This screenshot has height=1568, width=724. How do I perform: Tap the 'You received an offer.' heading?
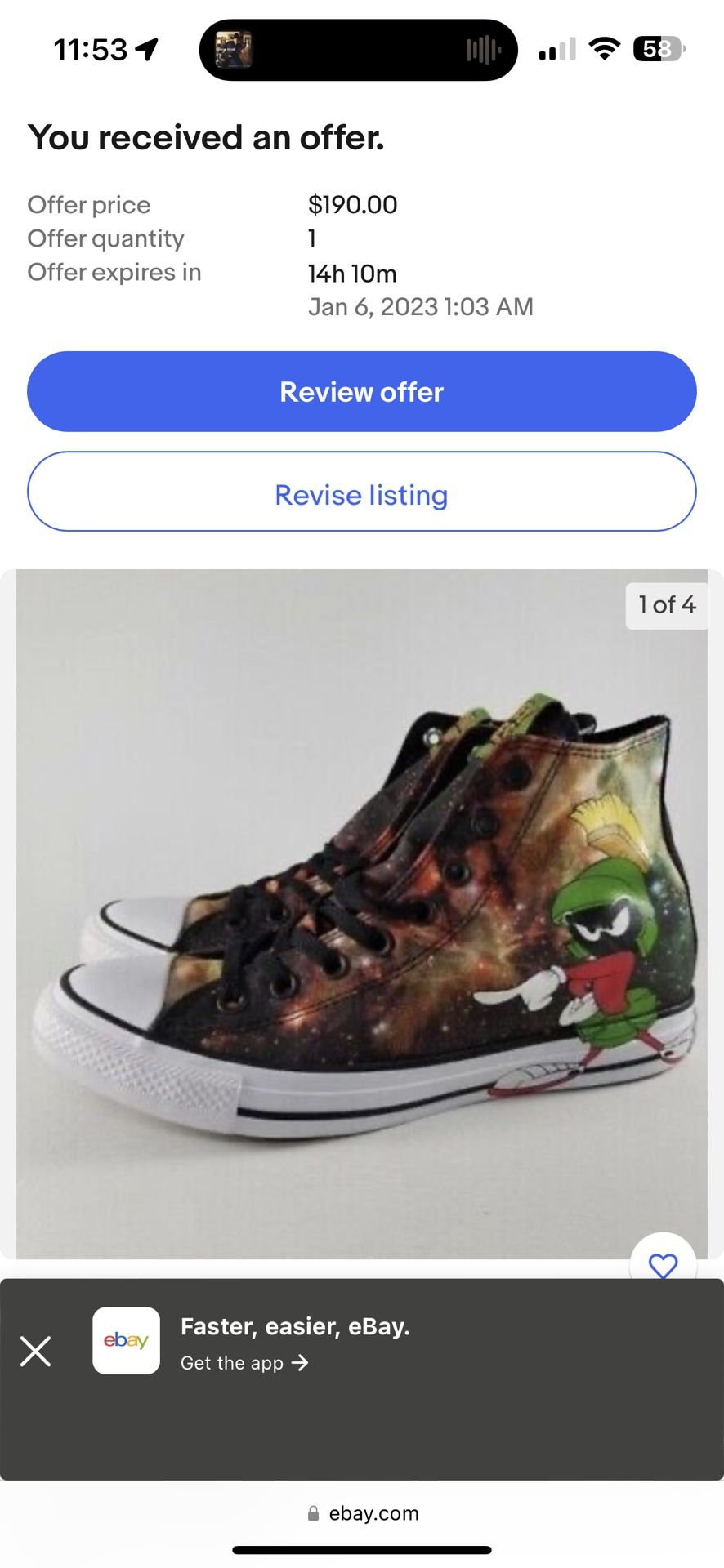point(206,137)
